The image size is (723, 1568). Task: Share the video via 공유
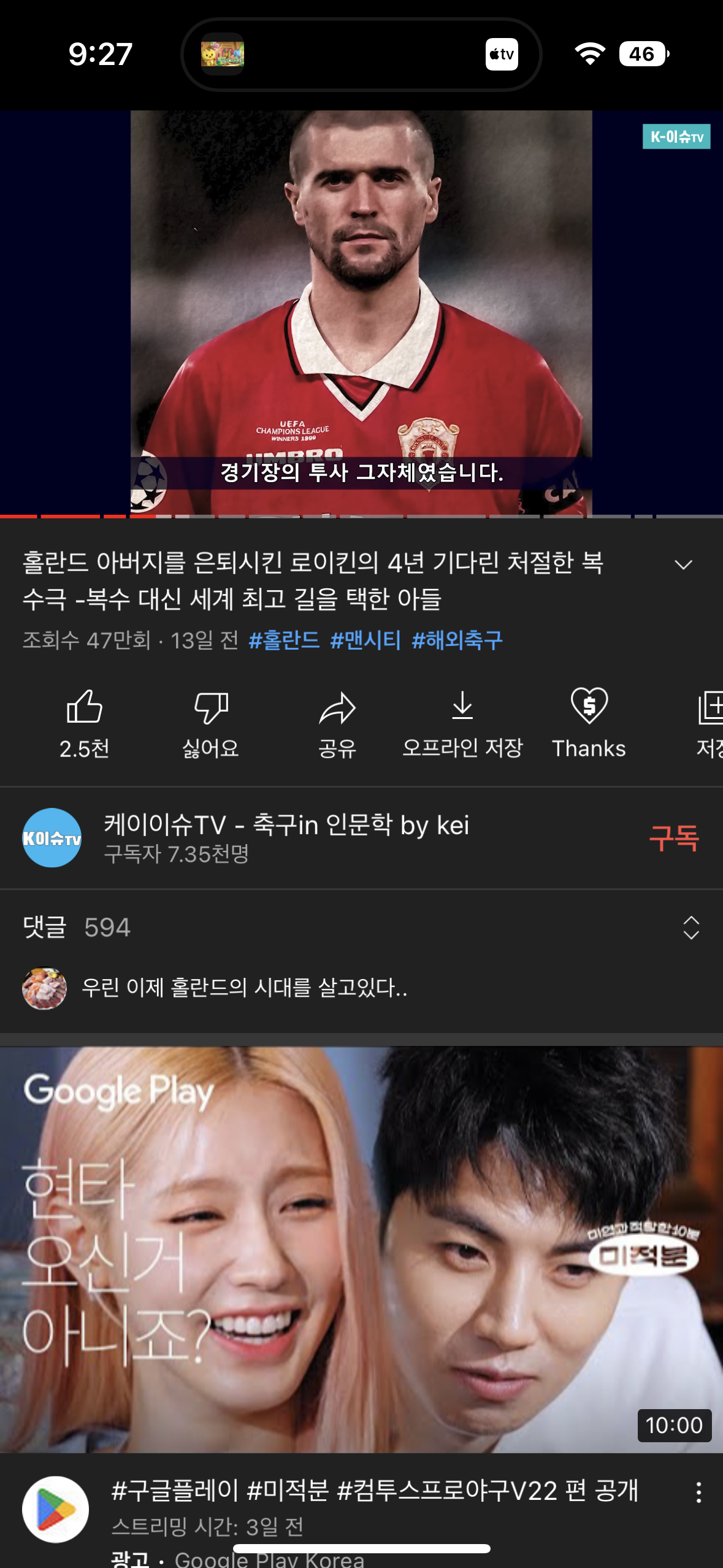[337, 724]
